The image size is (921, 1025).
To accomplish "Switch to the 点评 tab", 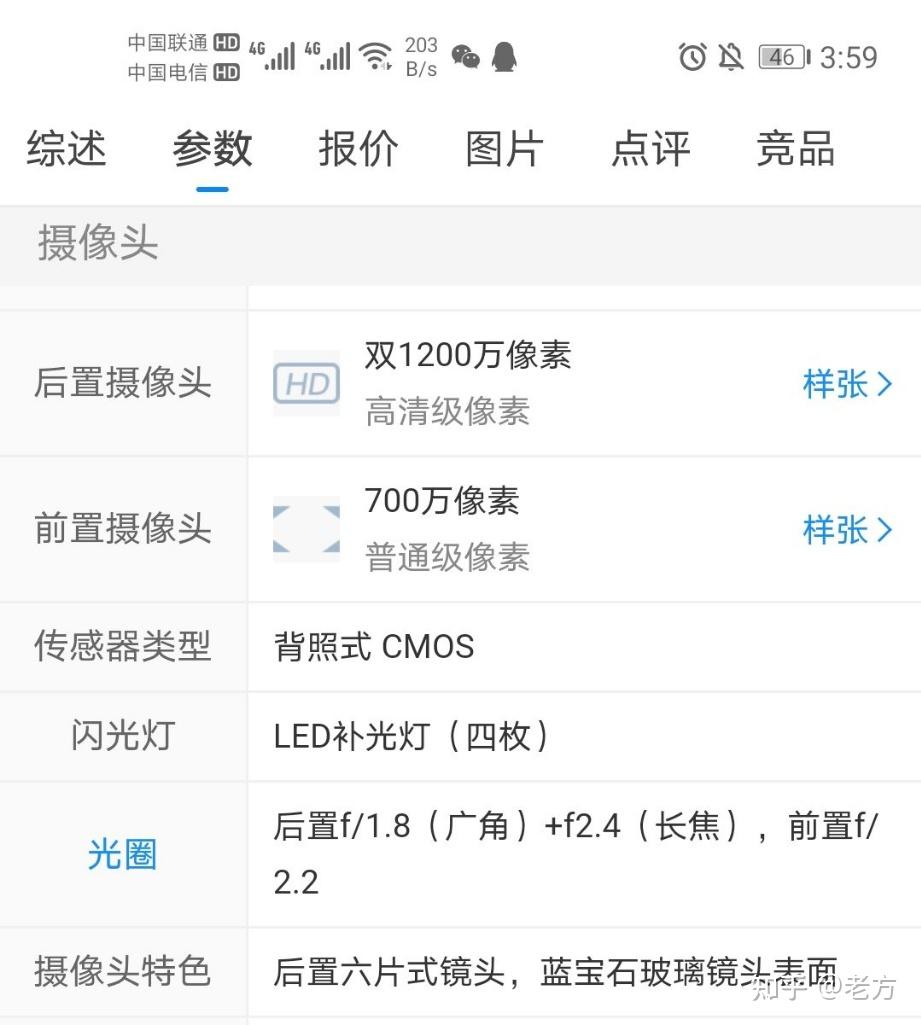I will 650,149.
